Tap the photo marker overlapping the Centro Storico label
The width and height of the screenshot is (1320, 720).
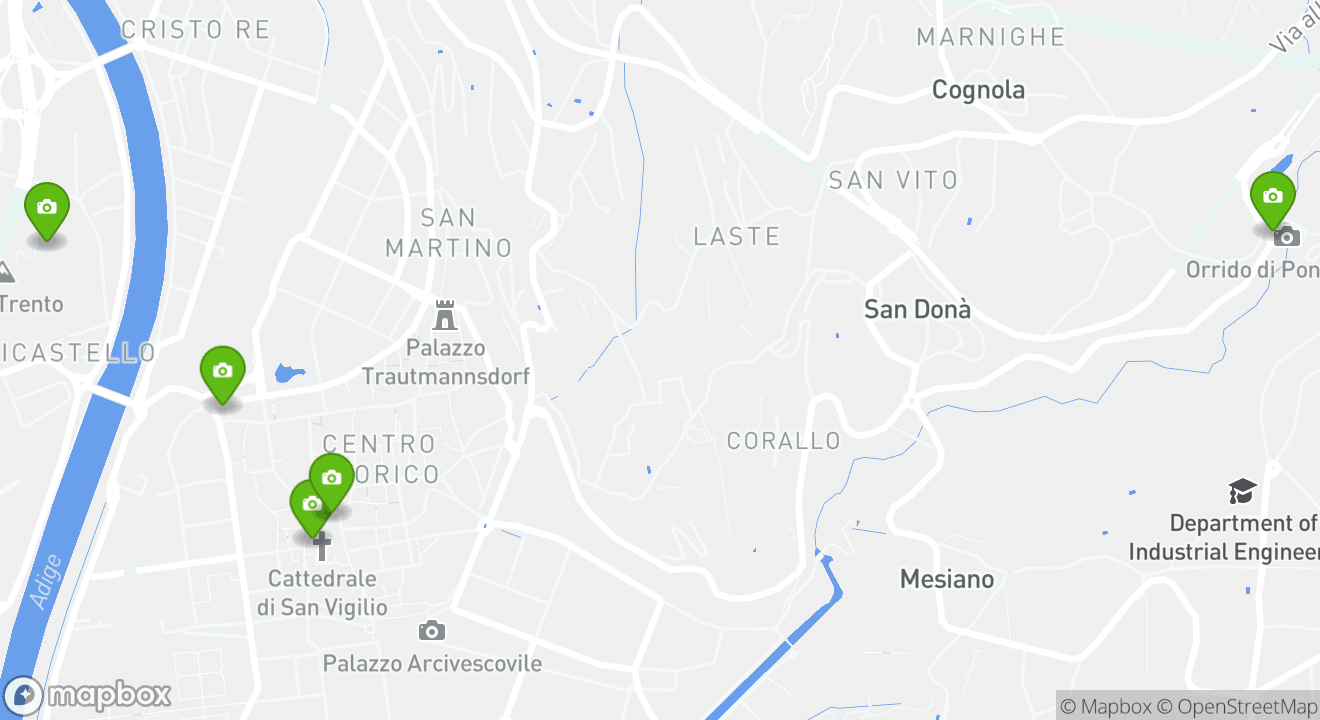[x=333, y=478]
